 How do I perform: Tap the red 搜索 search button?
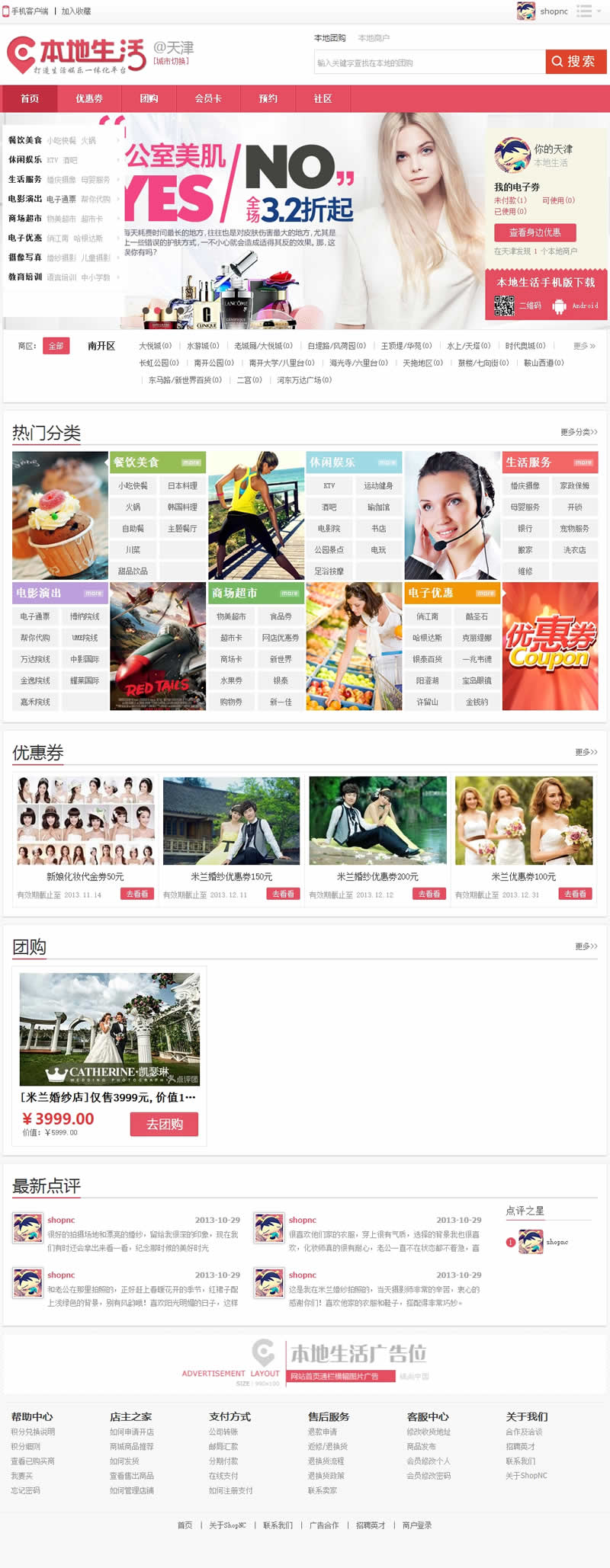[576, 62]
